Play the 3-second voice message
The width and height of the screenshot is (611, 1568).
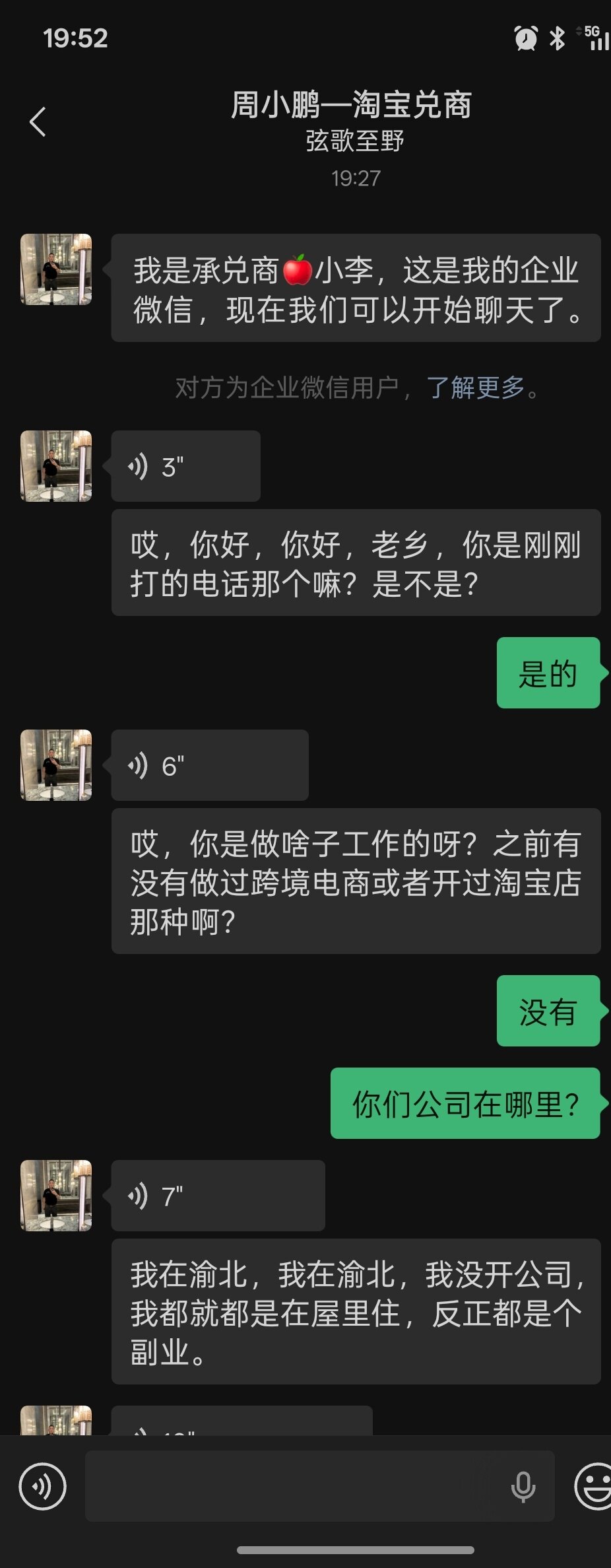pyautogui.click(x=185, y=466)
